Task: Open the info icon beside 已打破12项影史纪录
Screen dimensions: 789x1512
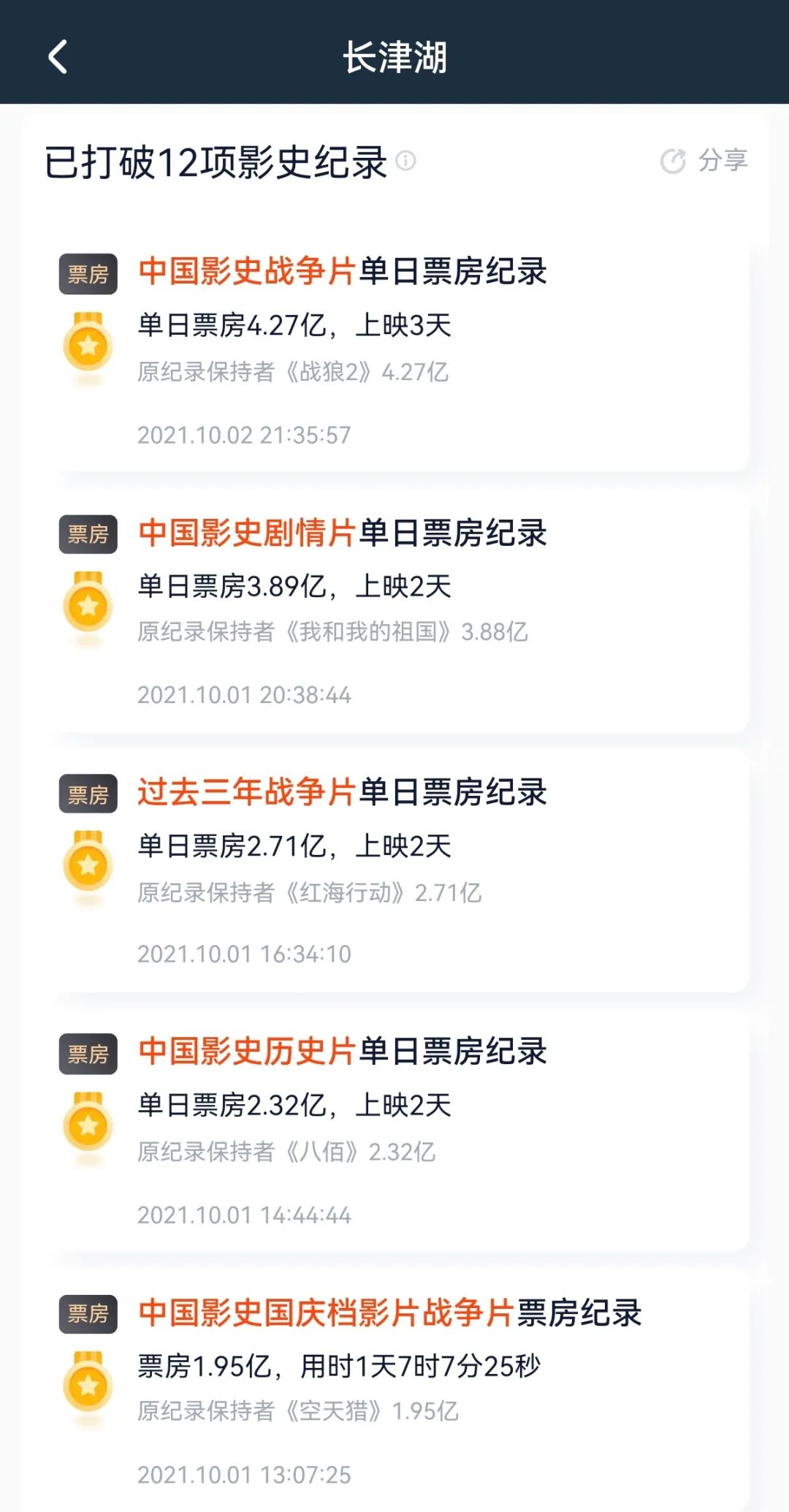Action: click(x=405, y=160)
